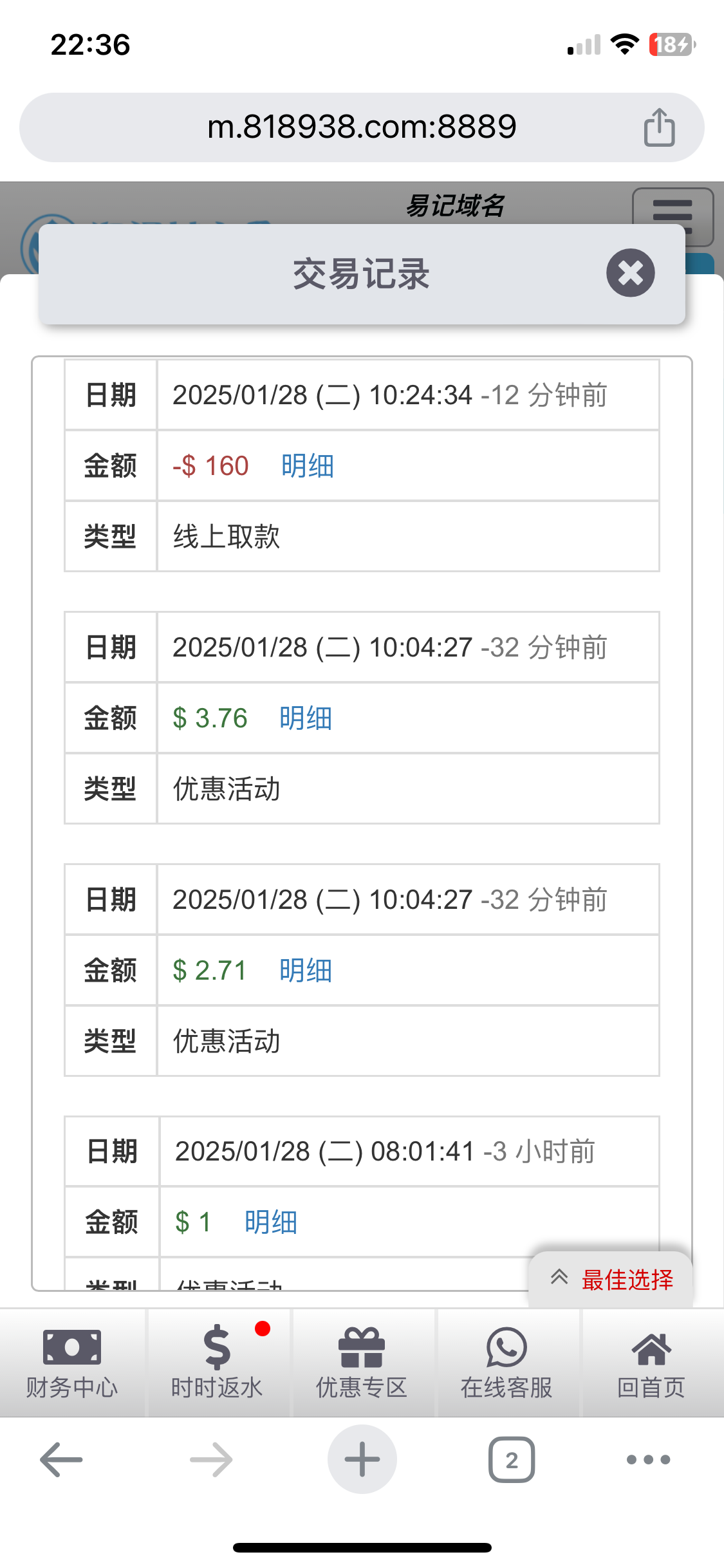Open a new browser tab
The image size is (724, 1568).
point(362,1460)
